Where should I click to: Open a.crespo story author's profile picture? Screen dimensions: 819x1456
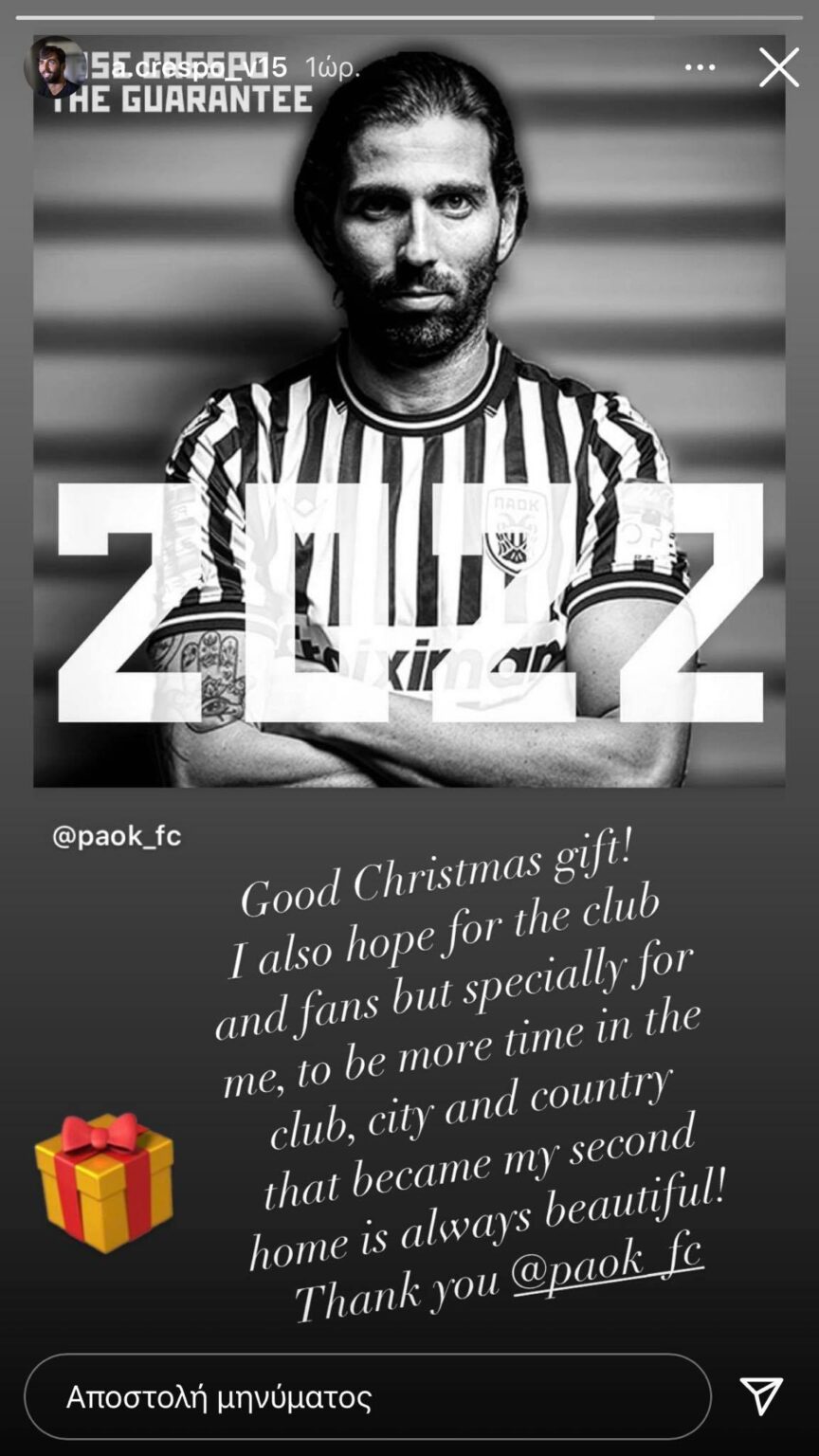55,67
